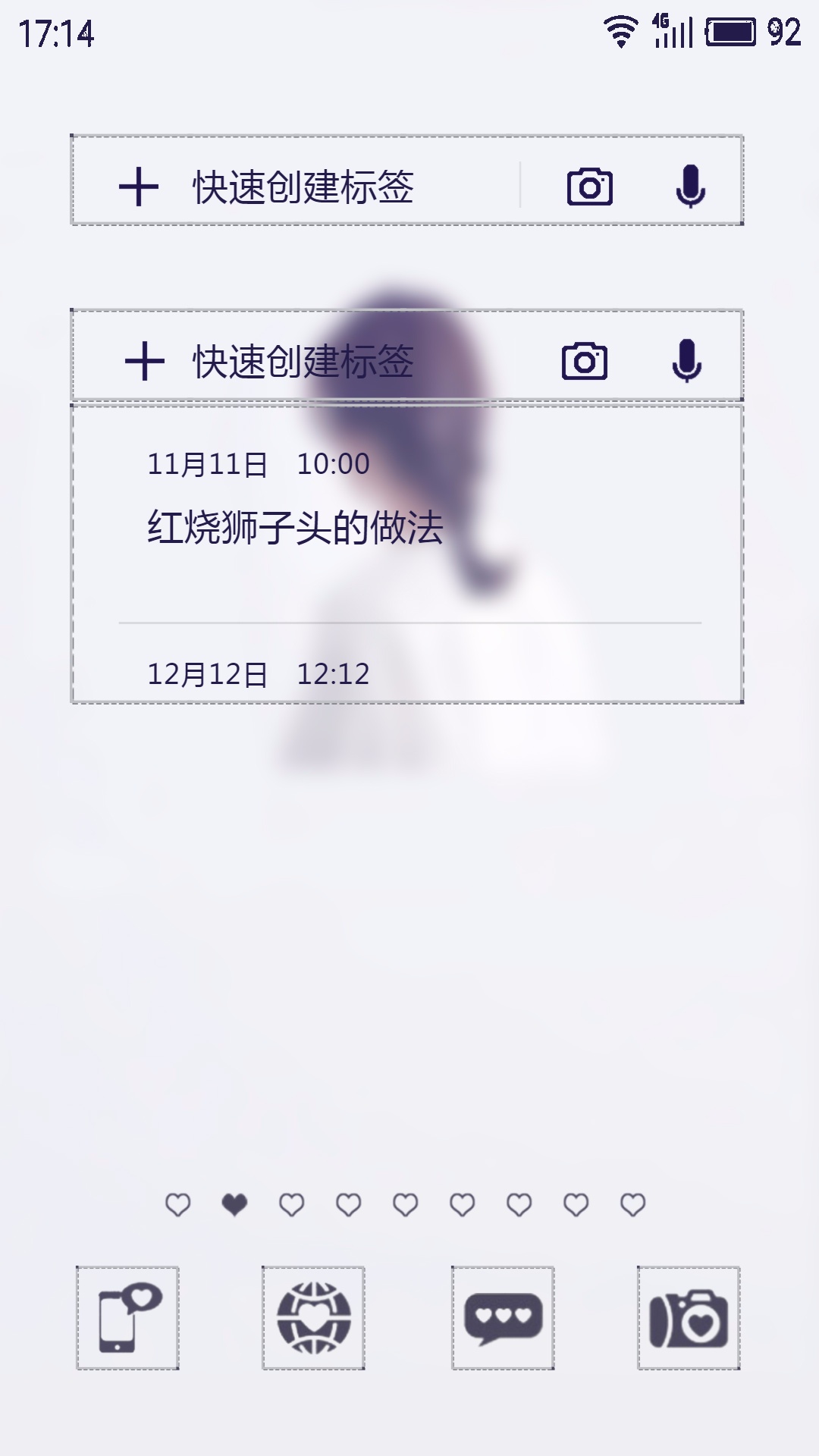
Task: Tap microphone icon in the standalone note widget
Action: [x=690, y=187]
